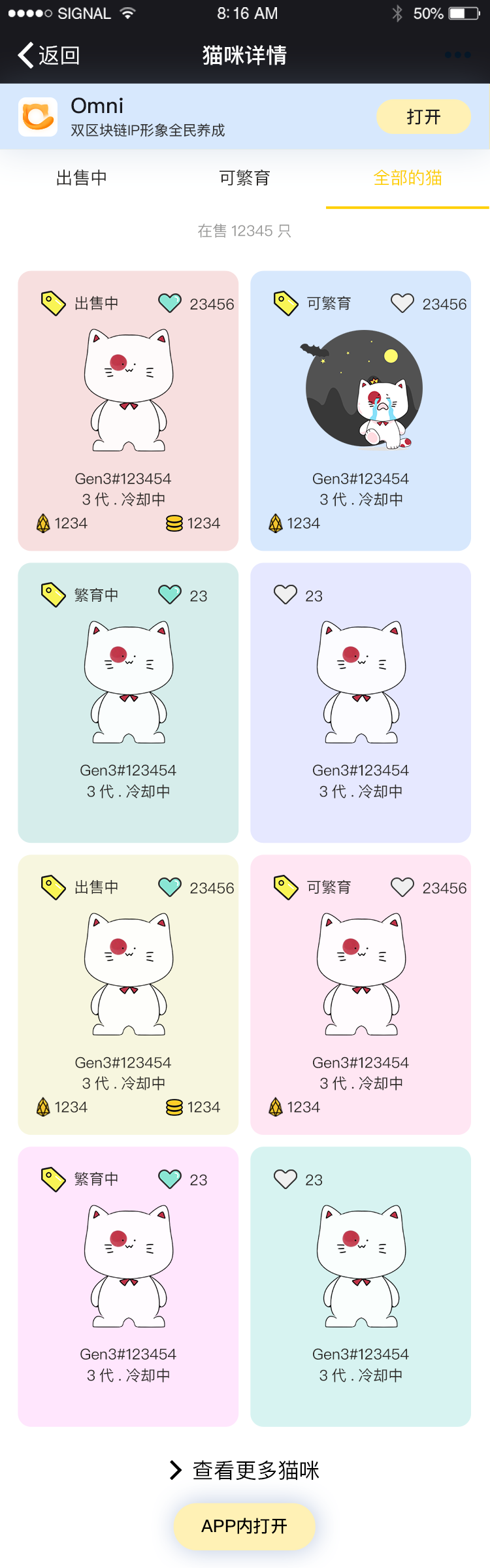
Task: Open the light red 出售中 cat card
Action: point(128,410)
